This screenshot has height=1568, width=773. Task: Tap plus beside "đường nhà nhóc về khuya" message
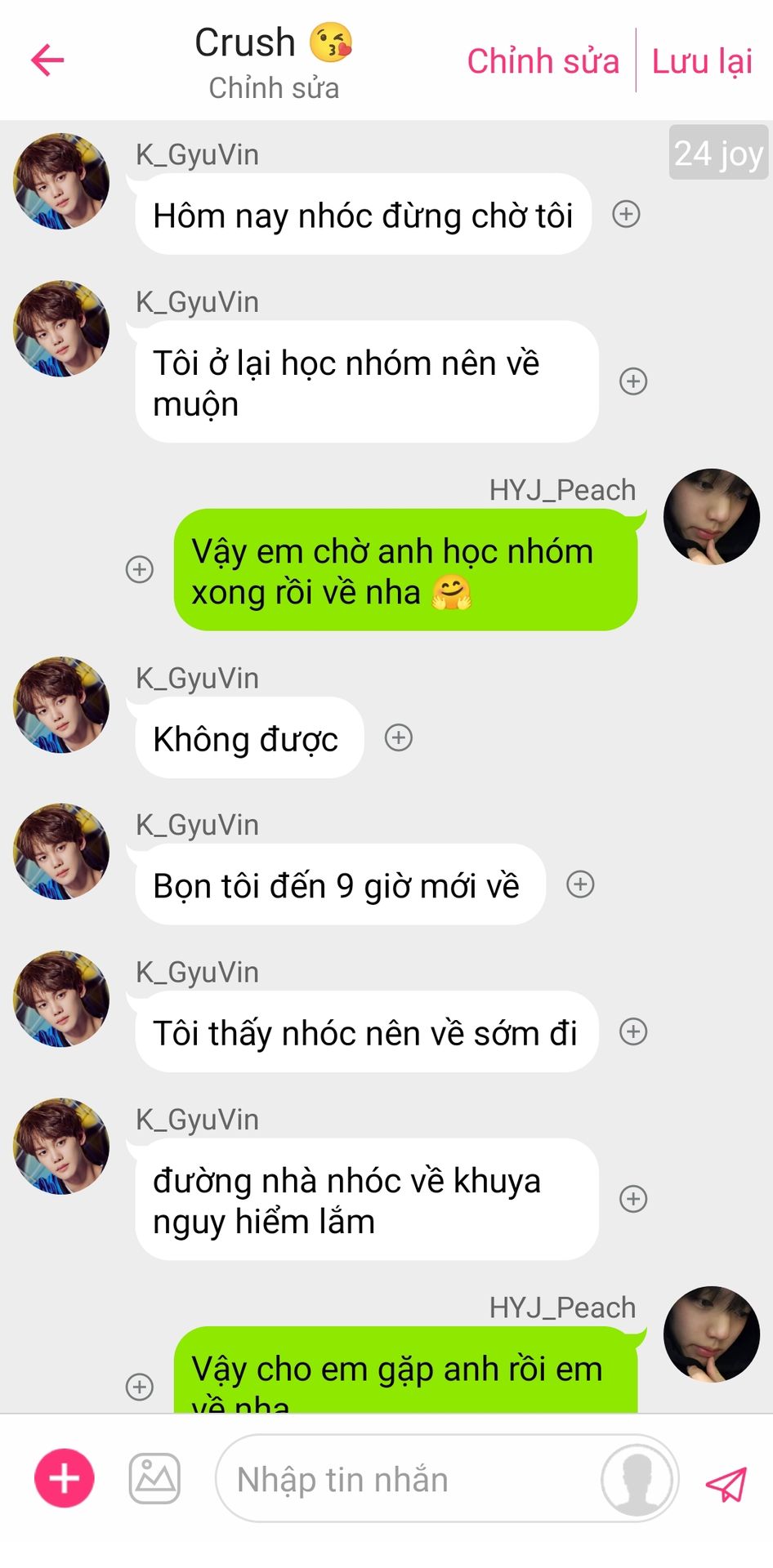[633, 1199]
